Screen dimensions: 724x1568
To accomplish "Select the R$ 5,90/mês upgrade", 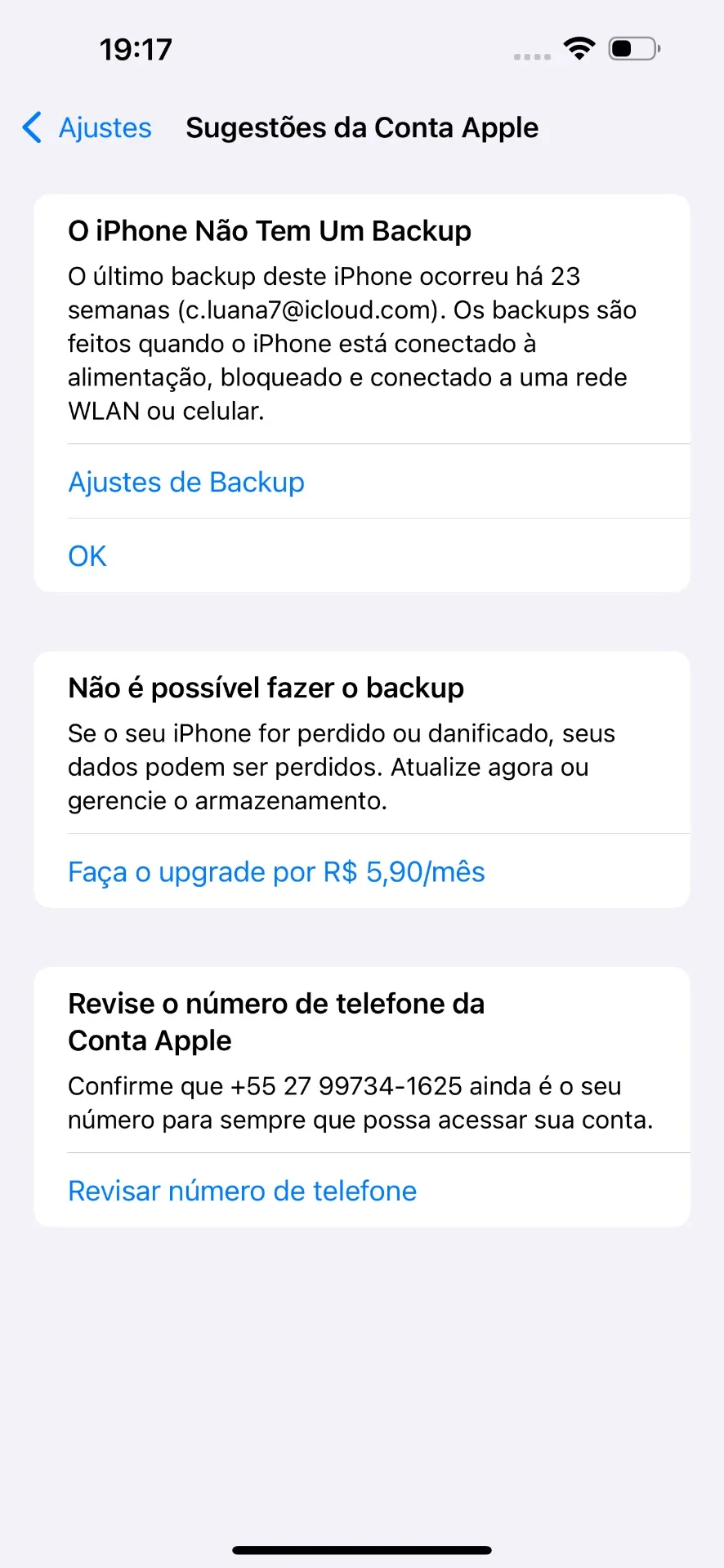I will (x=361, y=871).
